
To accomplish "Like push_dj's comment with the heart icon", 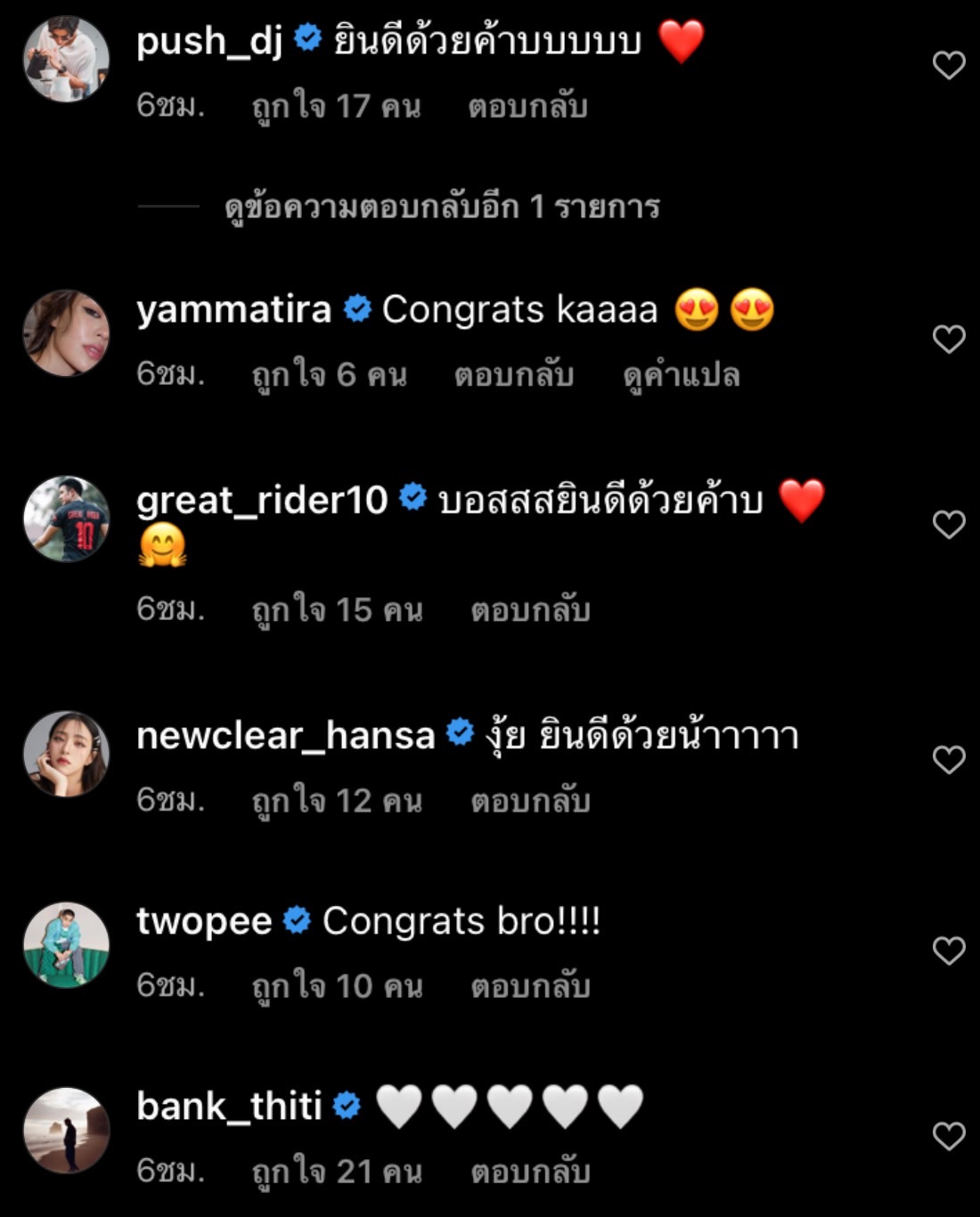I will 947,64.
